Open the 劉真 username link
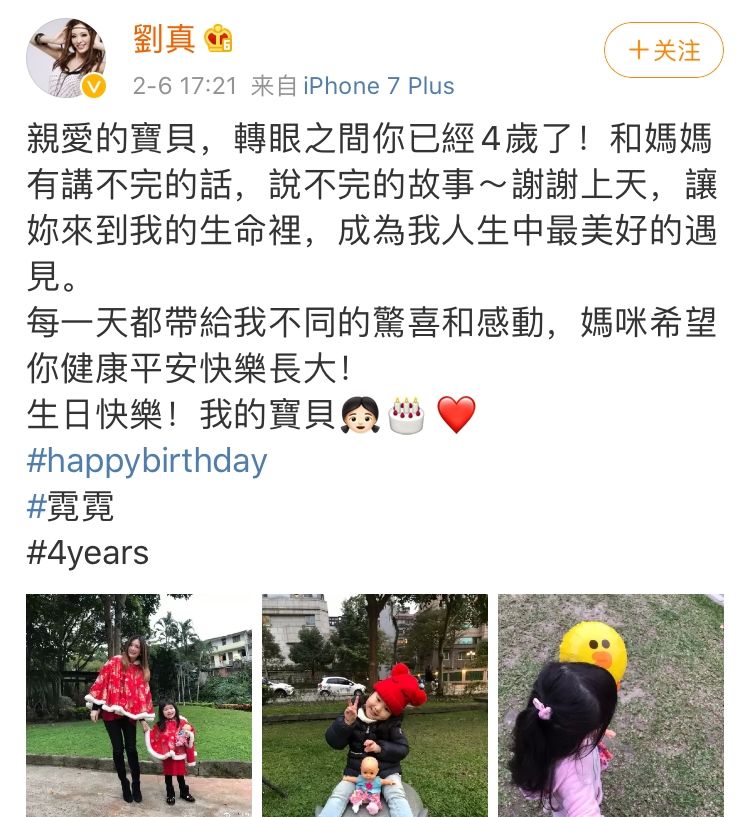Image resolution: width=749 pixels, height=817 pixels. (165, 39)
